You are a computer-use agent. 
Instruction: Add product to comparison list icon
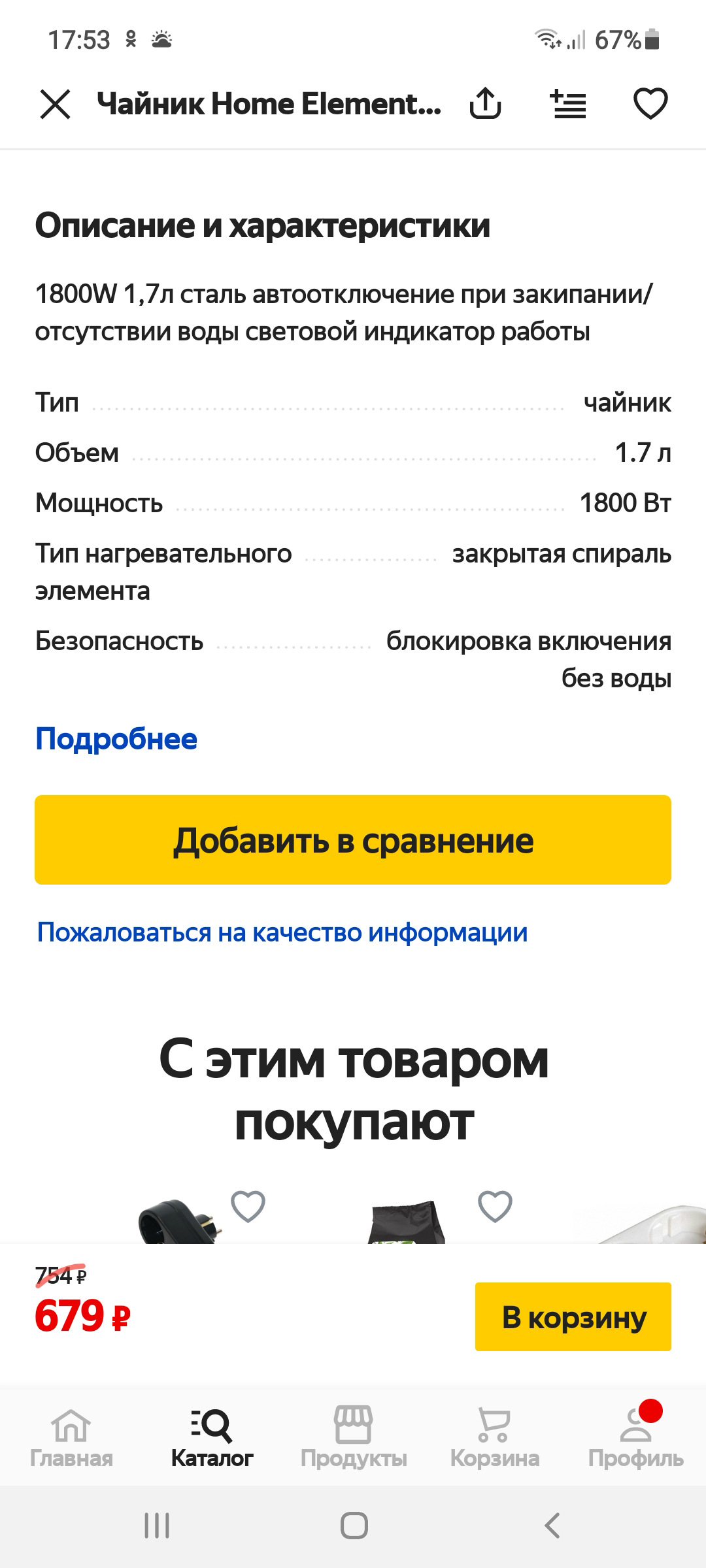pos(568,104)
